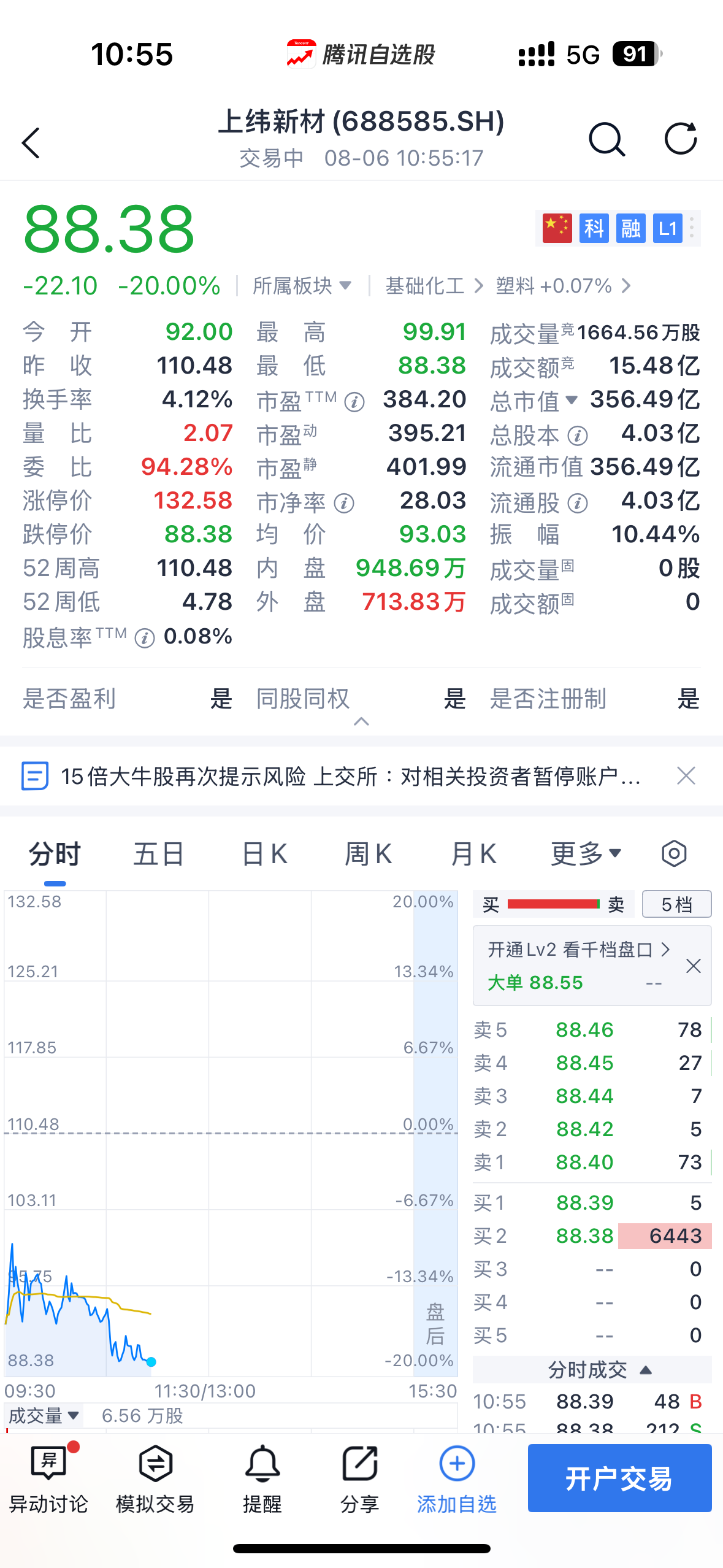Dismiss the risk warning news banner

click(686, 776)
